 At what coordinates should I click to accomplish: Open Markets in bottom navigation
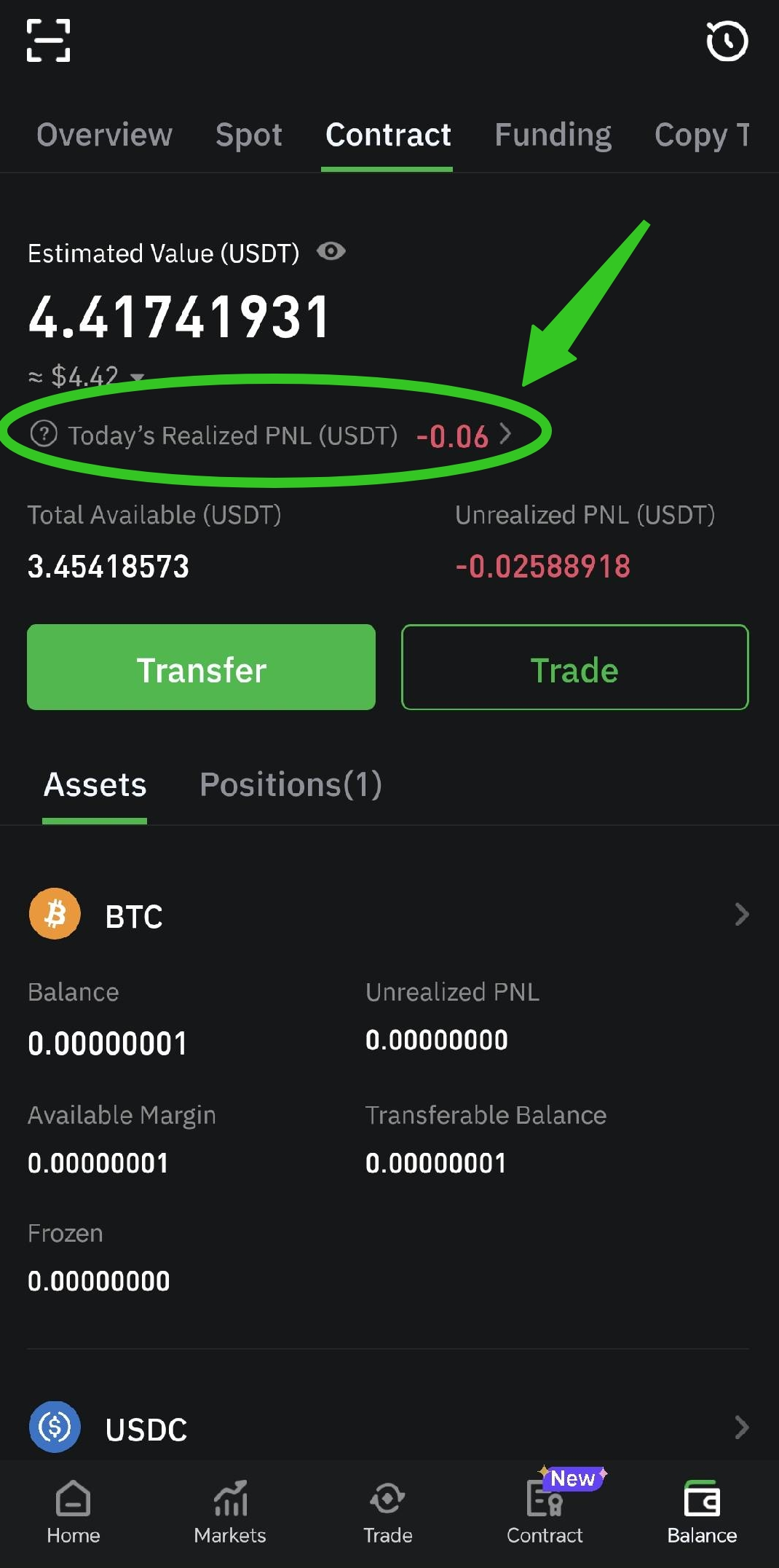(230, 1512)
